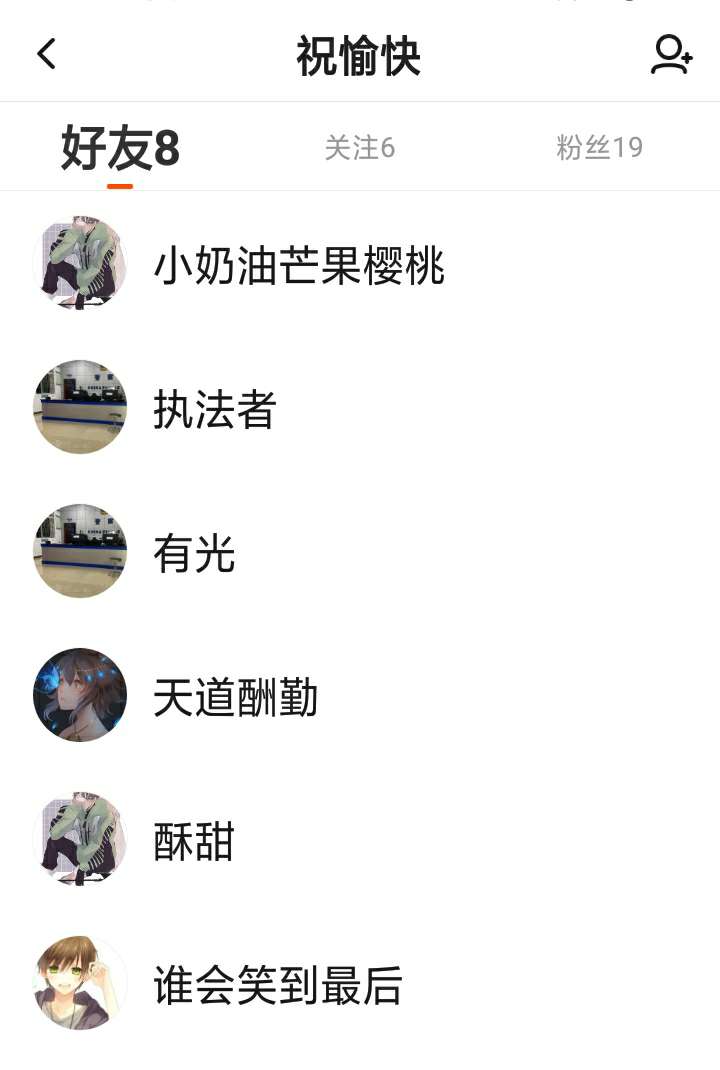Open friend 酥甜
Viewport: 720px width, 1070px height.
click(194, 841)
